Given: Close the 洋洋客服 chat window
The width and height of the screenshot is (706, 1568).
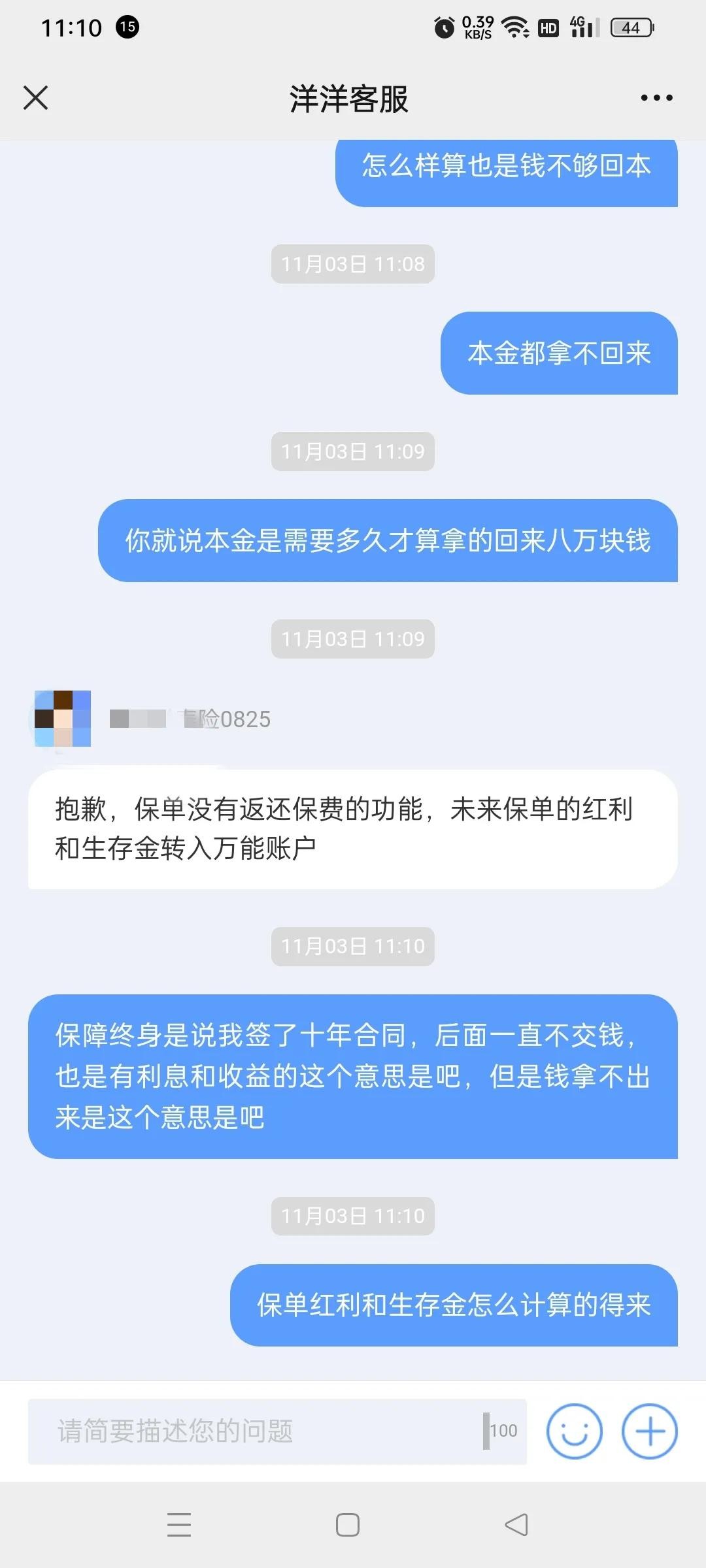Looking at the screenshot, I should [35, 98].
